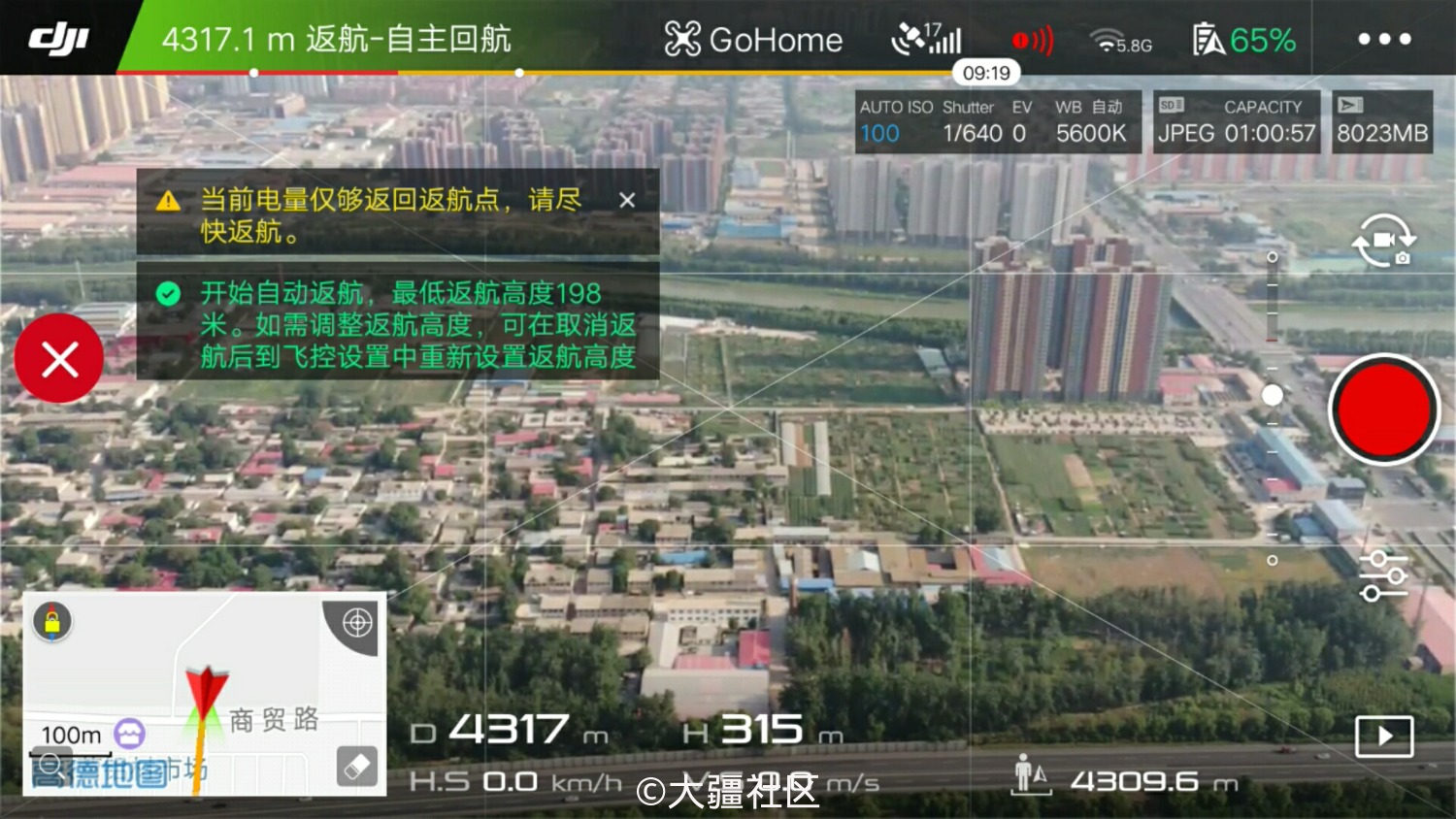Open GPS satellite signal status

pyautogui.click(x=926, y=40)
